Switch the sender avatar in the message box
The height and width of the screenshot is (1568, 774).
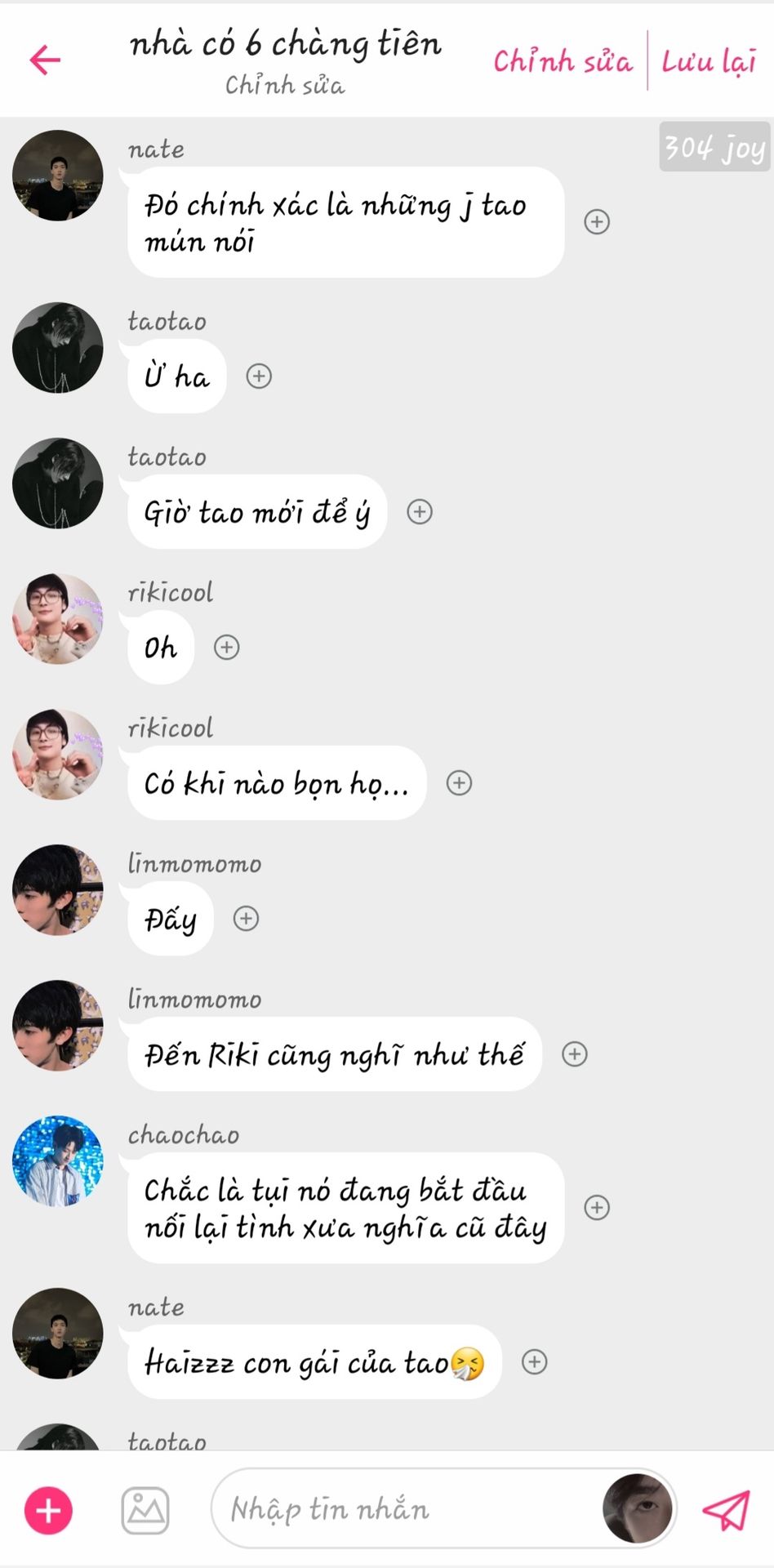coord(637,1509)
